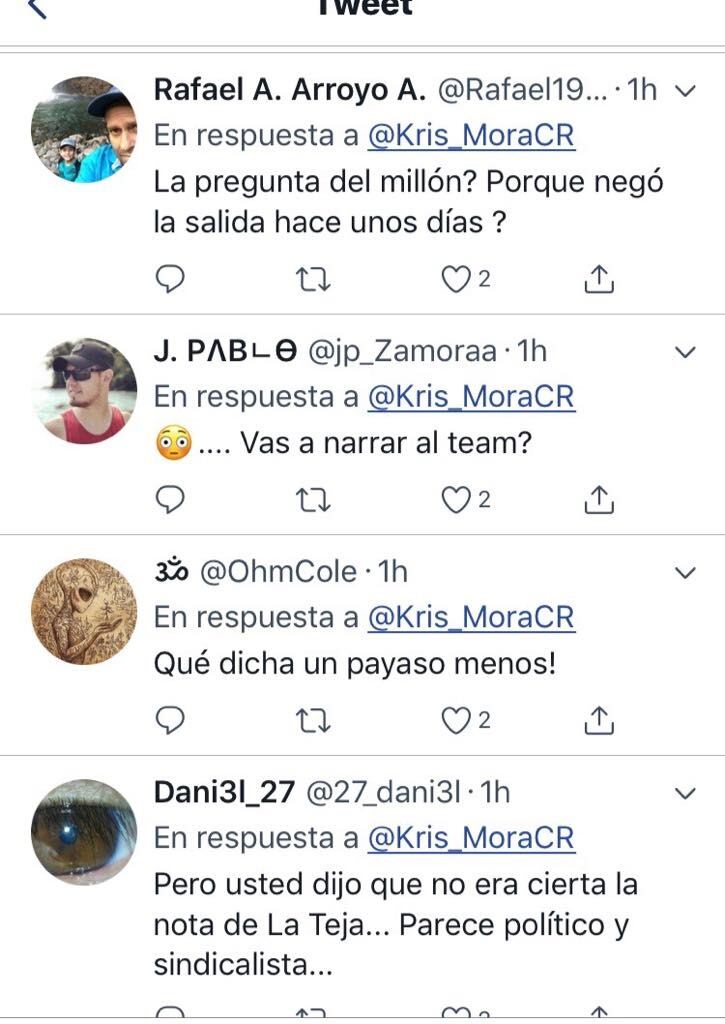
Task: Like @OhmCole's tweet
Action: (x=456, y=719)
